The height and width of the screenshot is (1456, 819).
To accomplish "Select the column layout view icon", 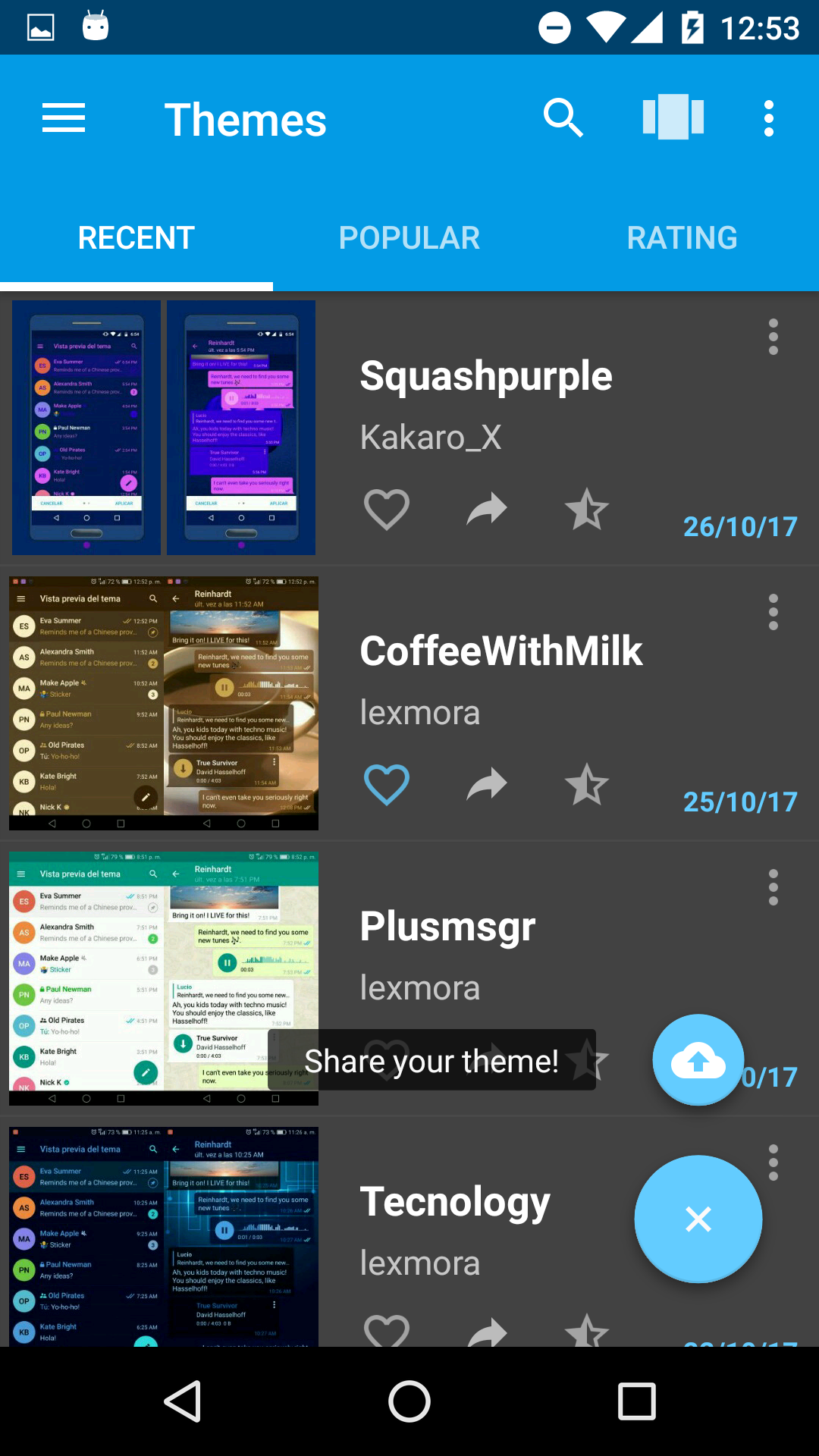I will click(673, 118).
